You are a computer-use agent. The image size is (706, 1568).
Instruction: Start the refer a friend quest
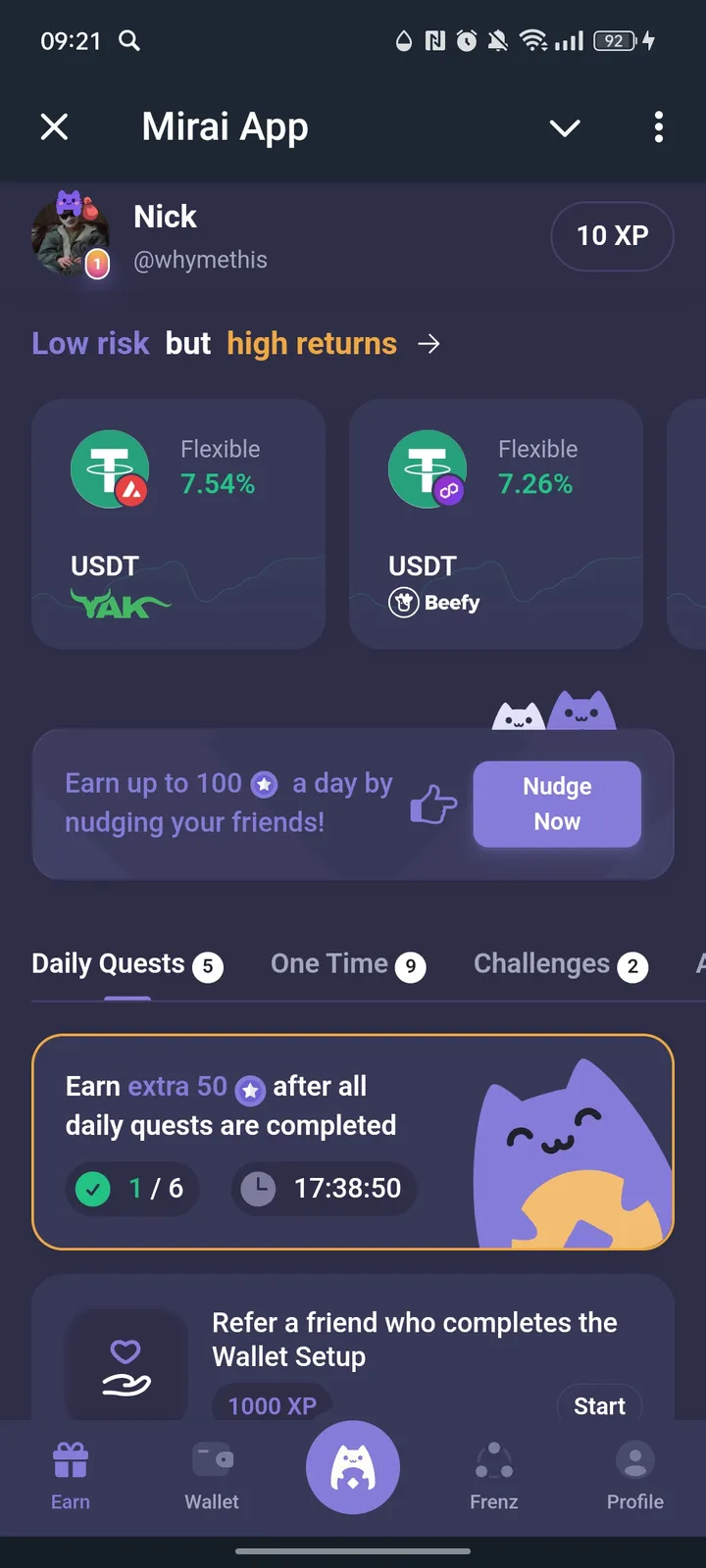(599, 1405)
